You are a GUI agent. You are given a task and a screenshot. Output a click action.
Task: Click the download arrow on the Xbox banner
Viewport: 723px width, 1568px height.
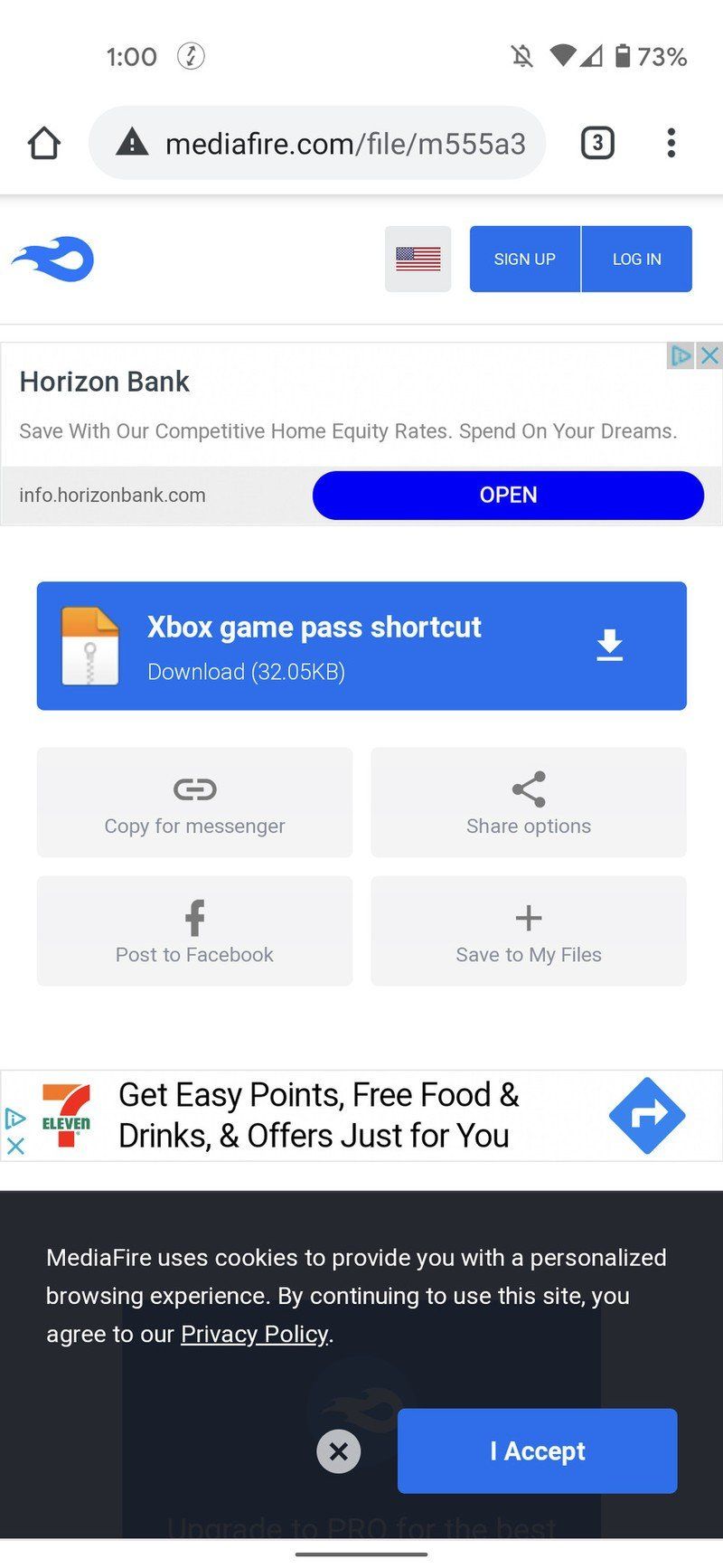[x=609, y=645]
